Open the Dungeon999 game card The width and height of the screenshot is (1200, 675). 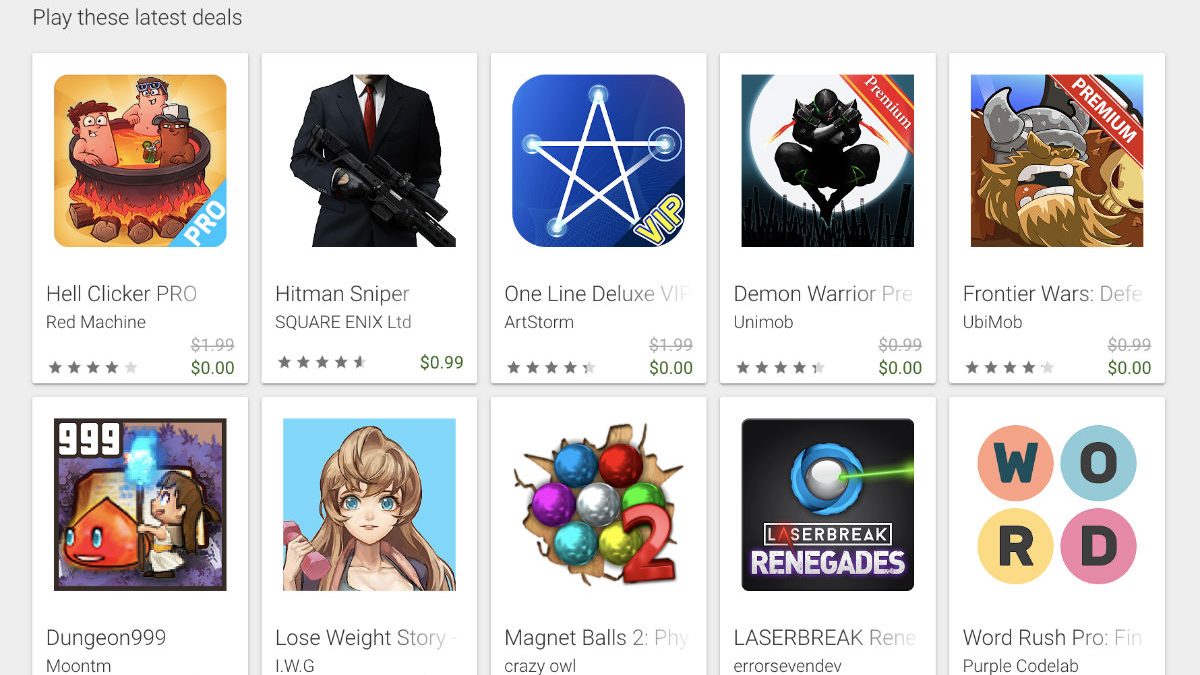point(140,505)
